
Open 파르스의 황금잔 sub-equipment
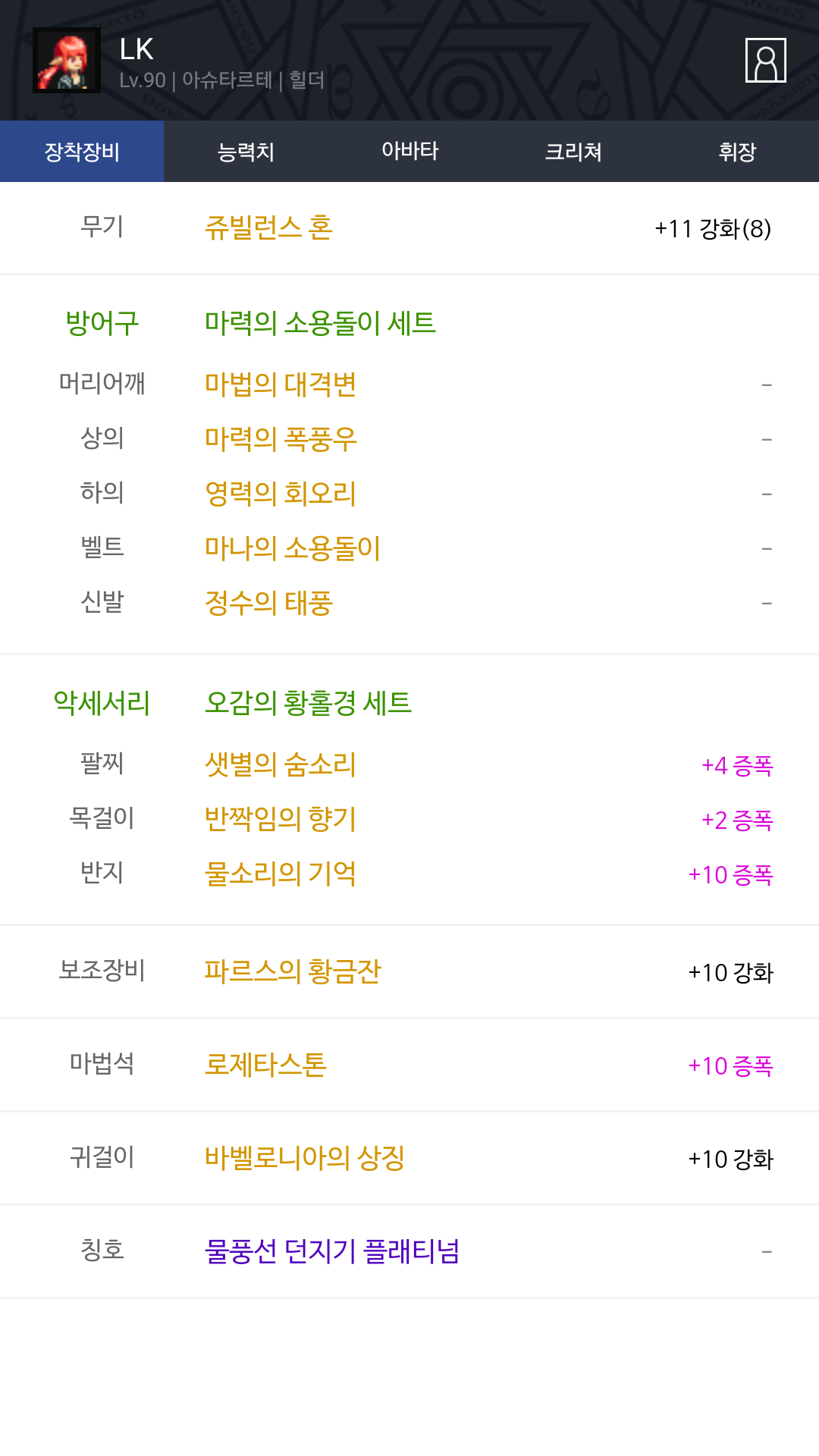293,971
